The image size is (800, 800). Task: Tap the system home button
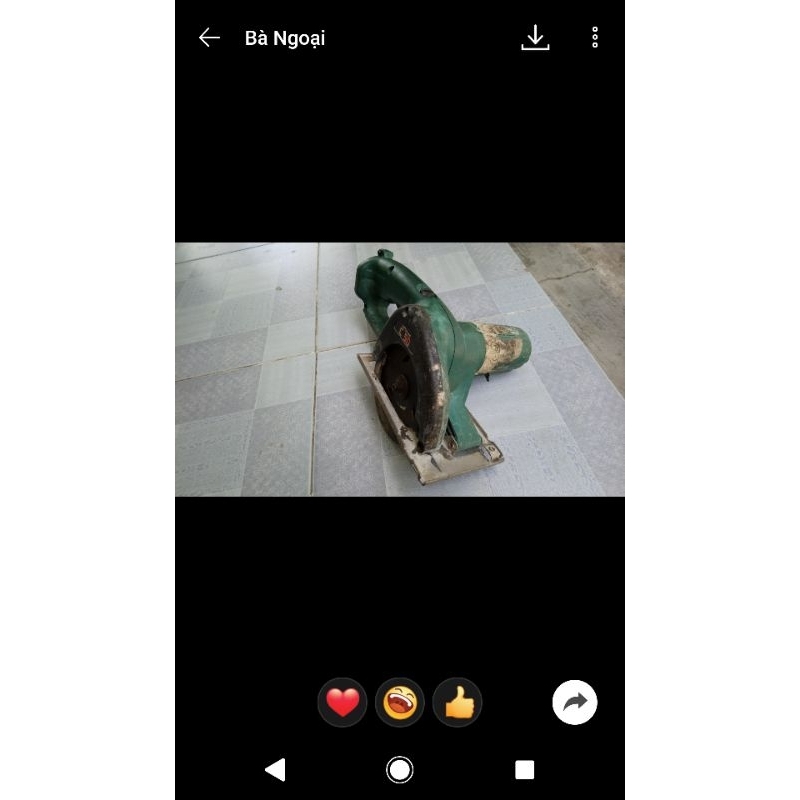pyautogui.click(x=400, y=769)
